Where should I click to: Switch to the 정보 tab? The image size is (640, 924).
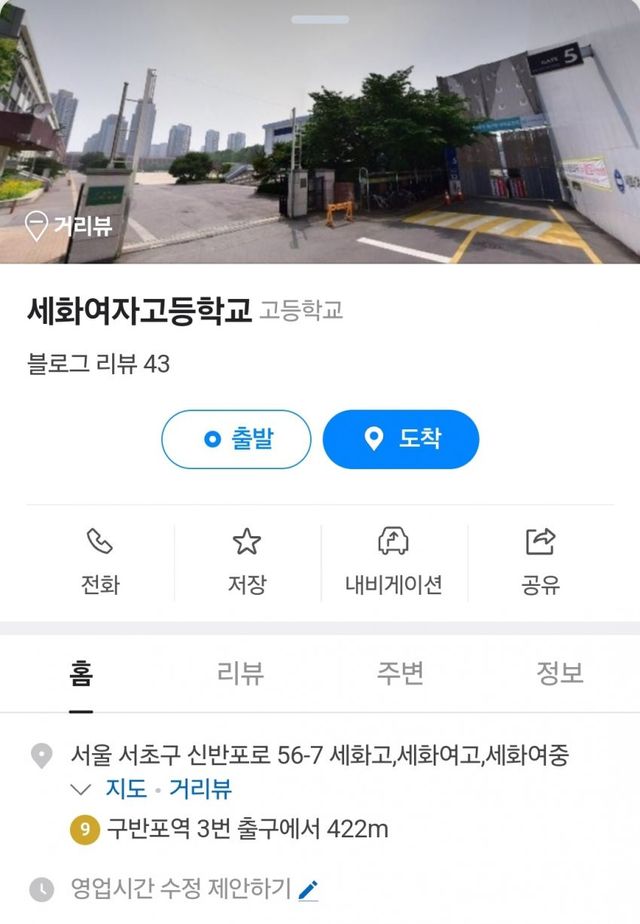click(559, 673)
